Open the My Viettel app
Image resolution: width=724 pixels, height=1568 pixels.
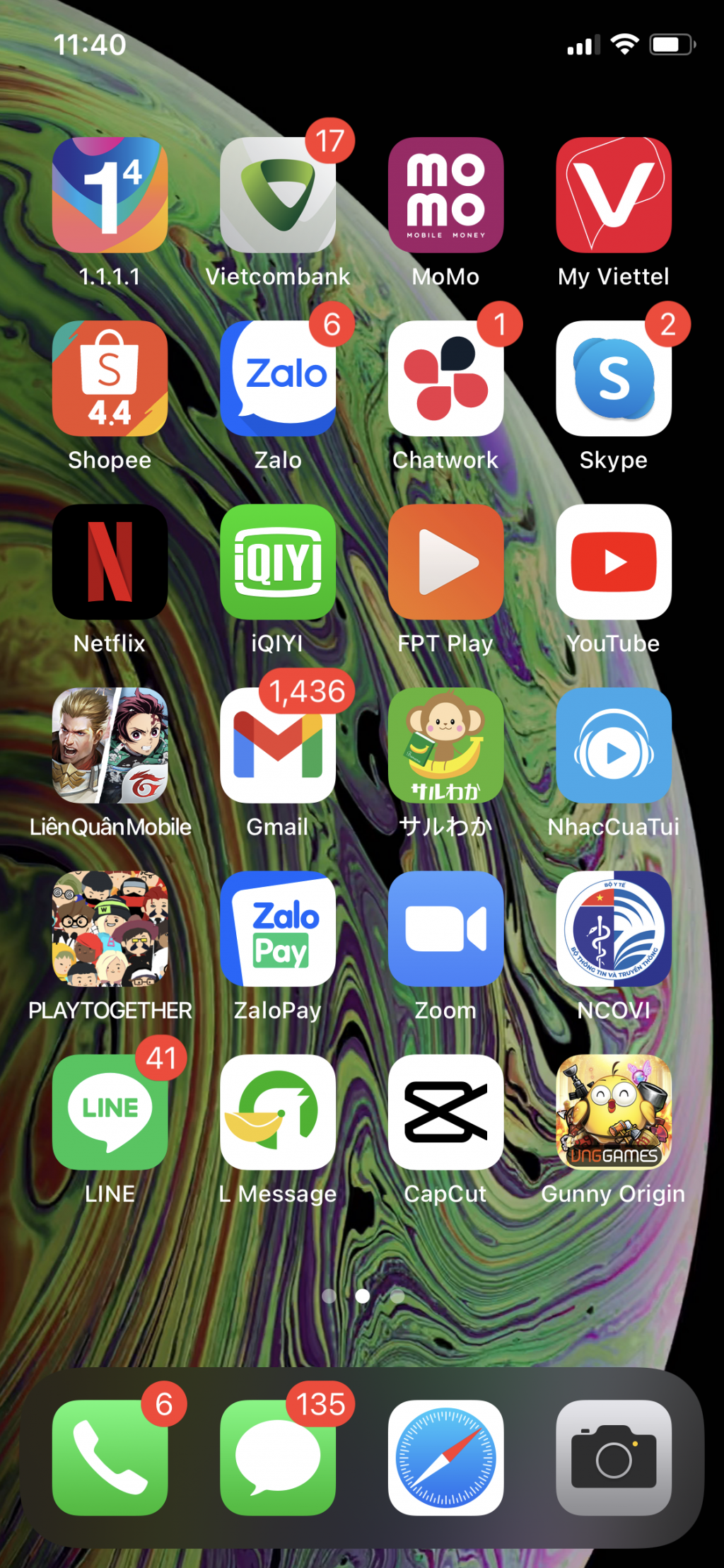(614, 194)
